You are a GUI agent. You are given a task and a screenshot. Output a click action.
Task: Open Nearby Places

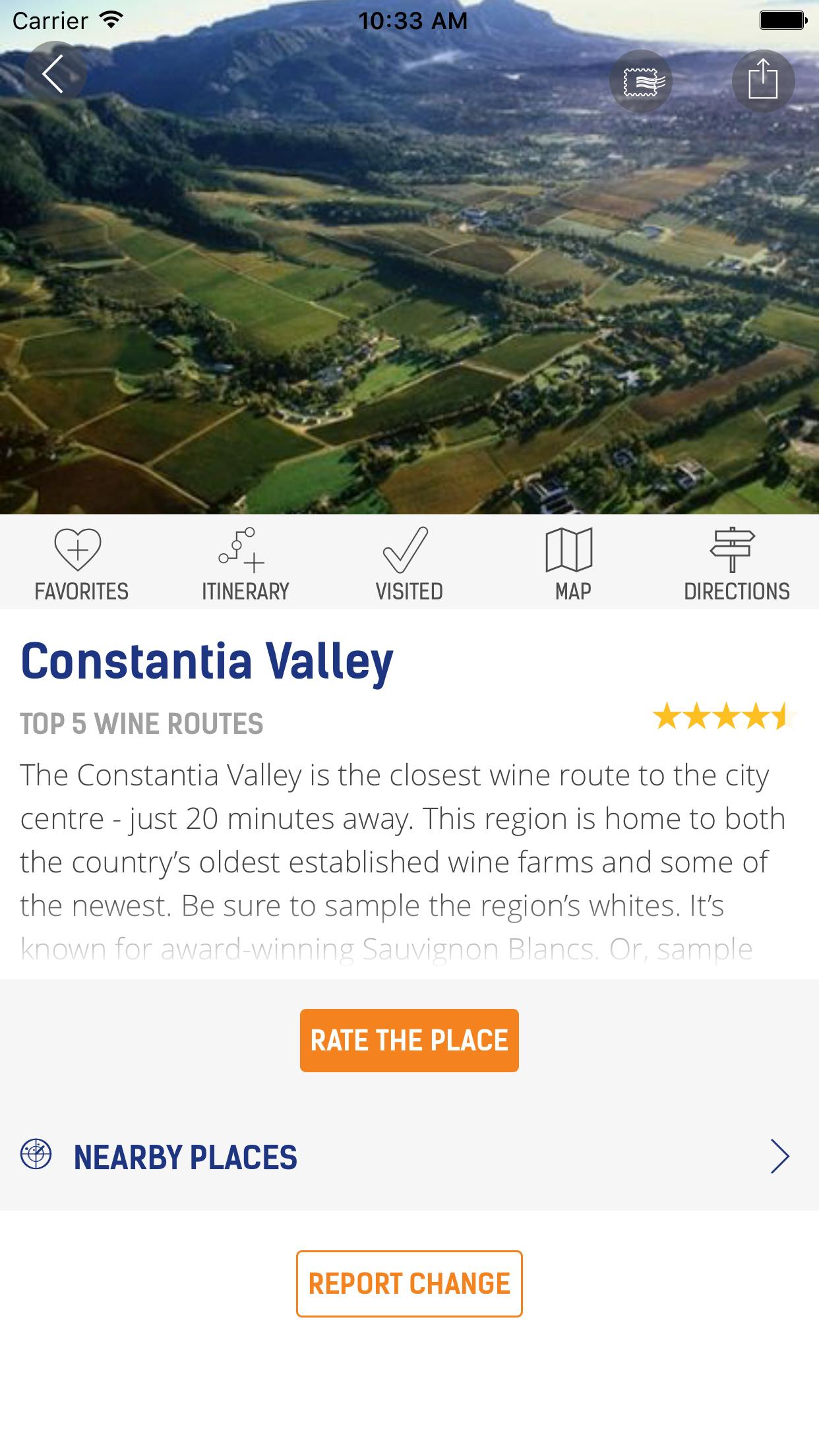pos(409,1157)
